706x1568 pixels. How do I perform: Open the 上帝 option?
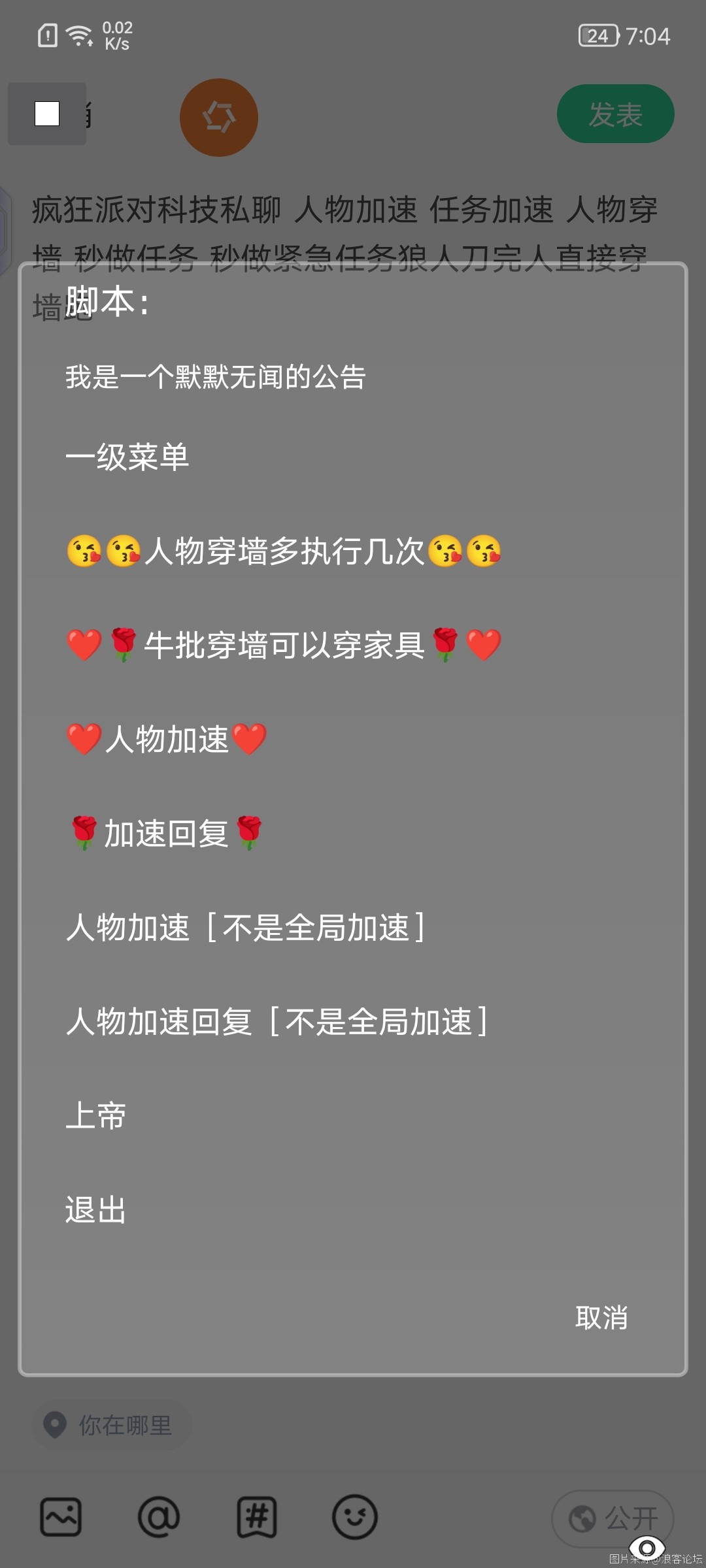pos(96,1115)
